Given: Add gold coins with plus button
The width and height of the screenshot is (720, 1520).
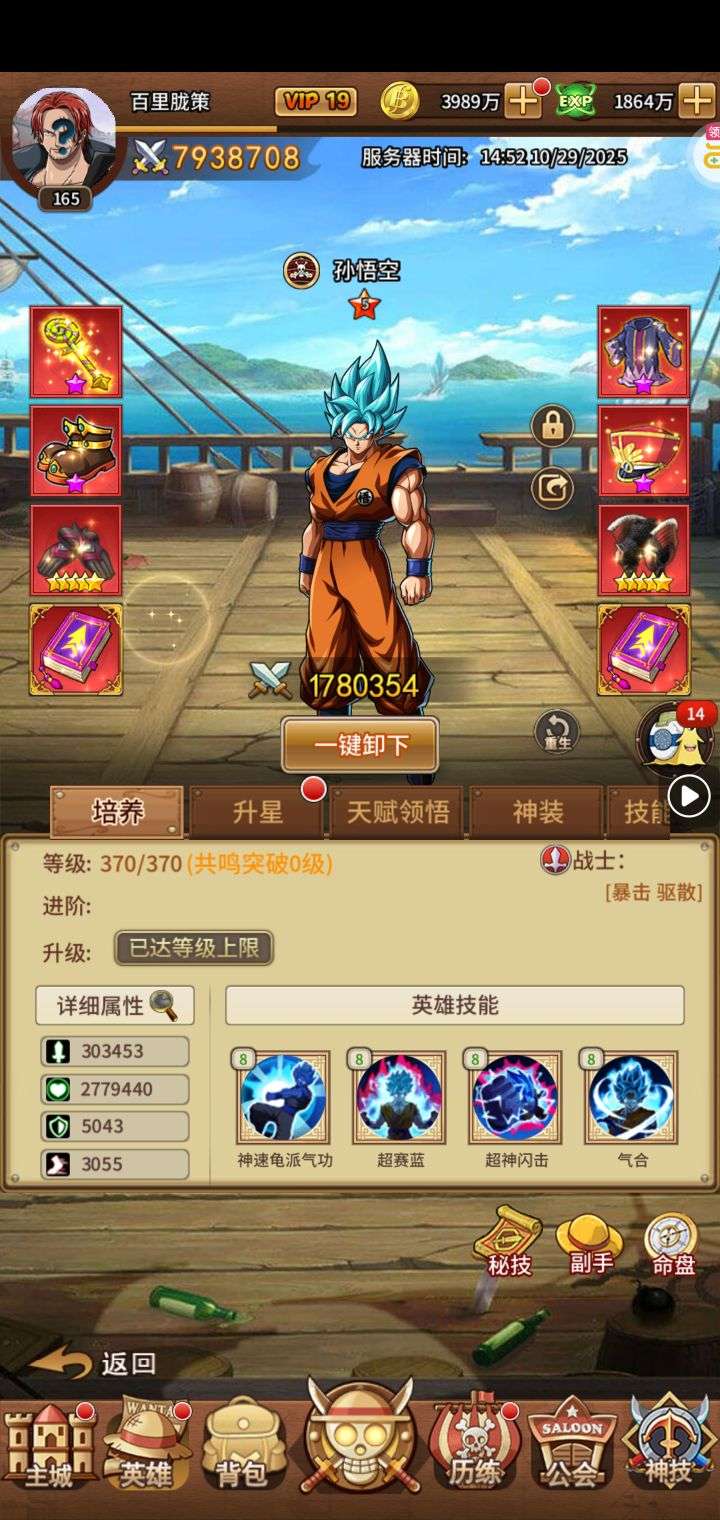Looking at the screenshot, I should tap(522, 101).
